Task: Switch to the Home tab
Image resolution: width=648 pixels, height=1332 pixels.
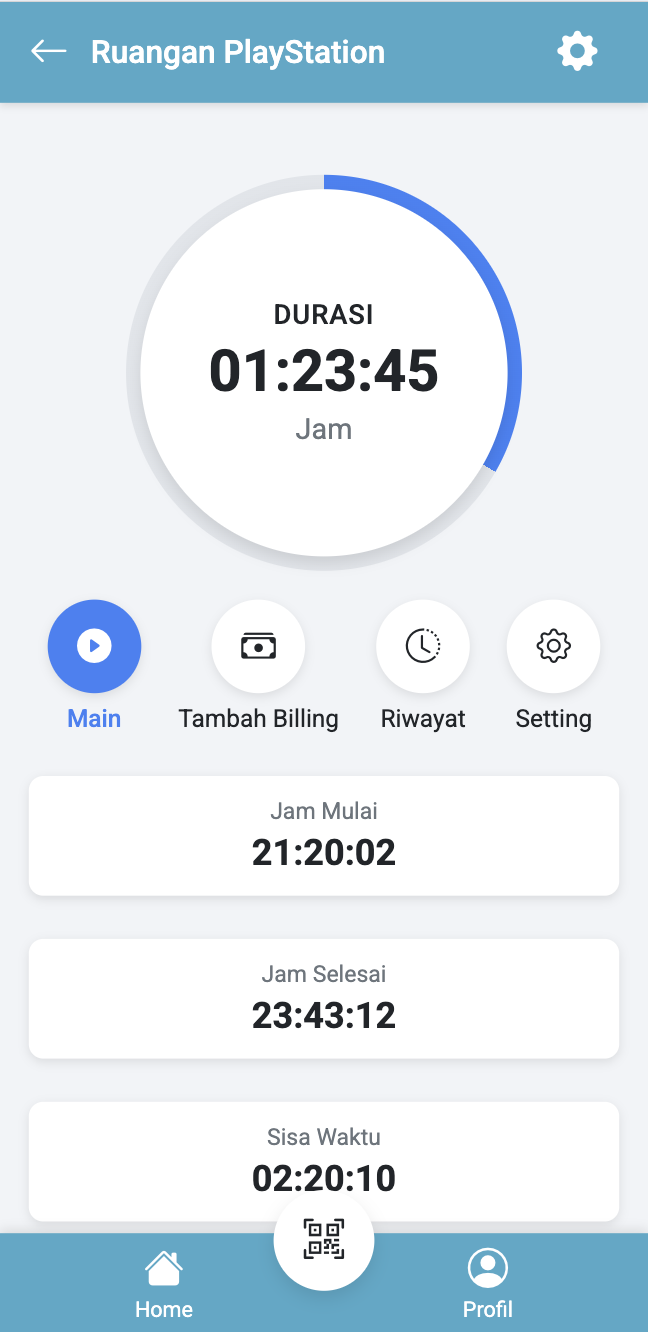Action: pos(164,1284)
